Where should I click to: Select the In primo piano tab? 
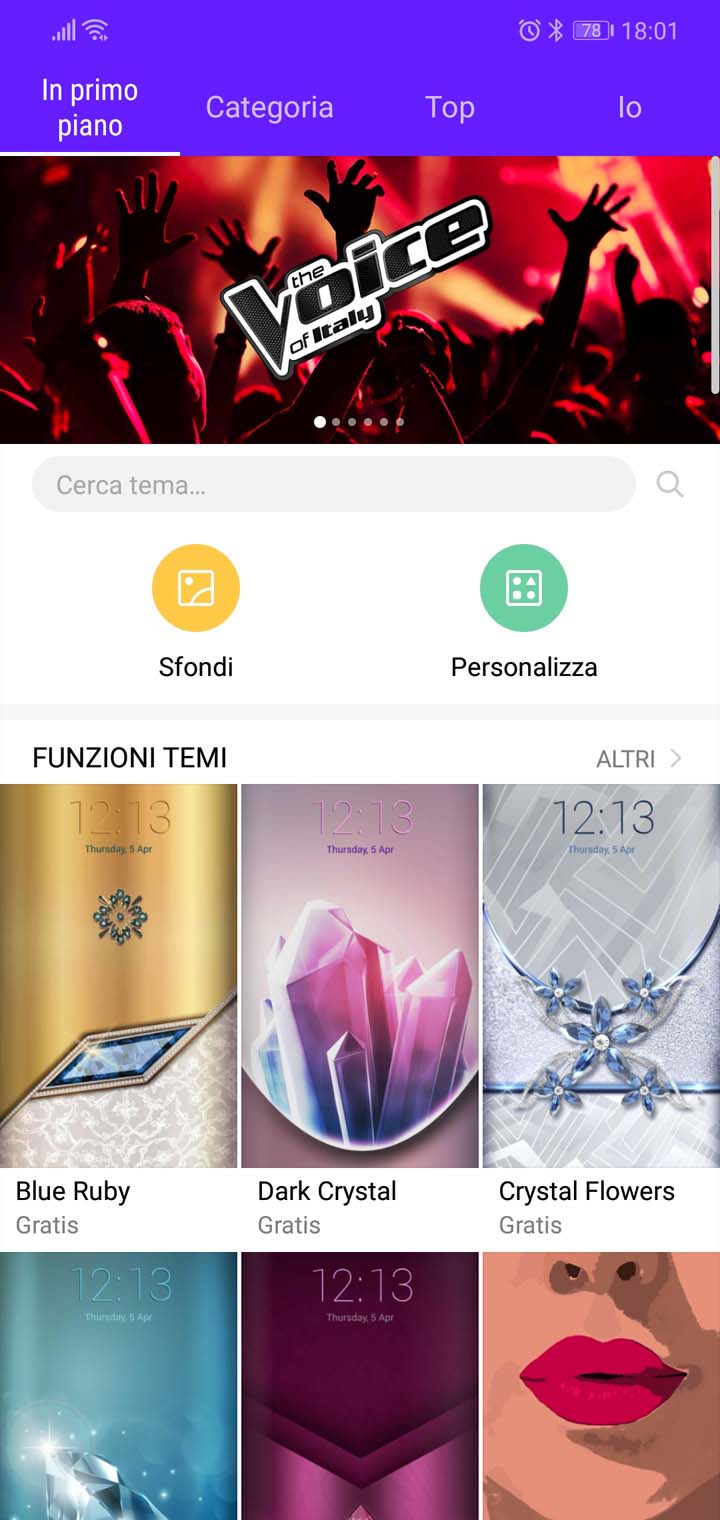[x=90, y=108]
